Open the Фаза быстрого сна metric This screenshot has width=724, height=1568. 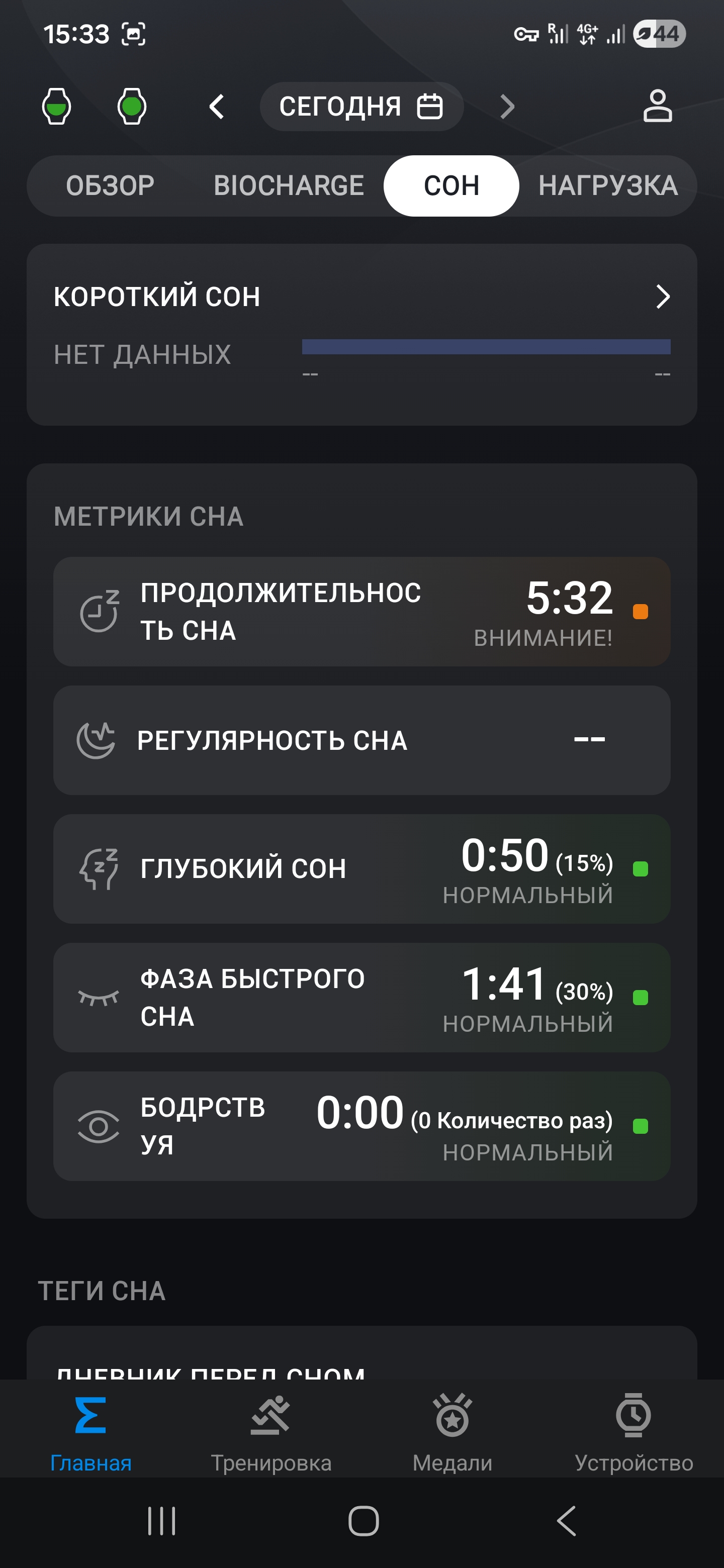point(361,997)
